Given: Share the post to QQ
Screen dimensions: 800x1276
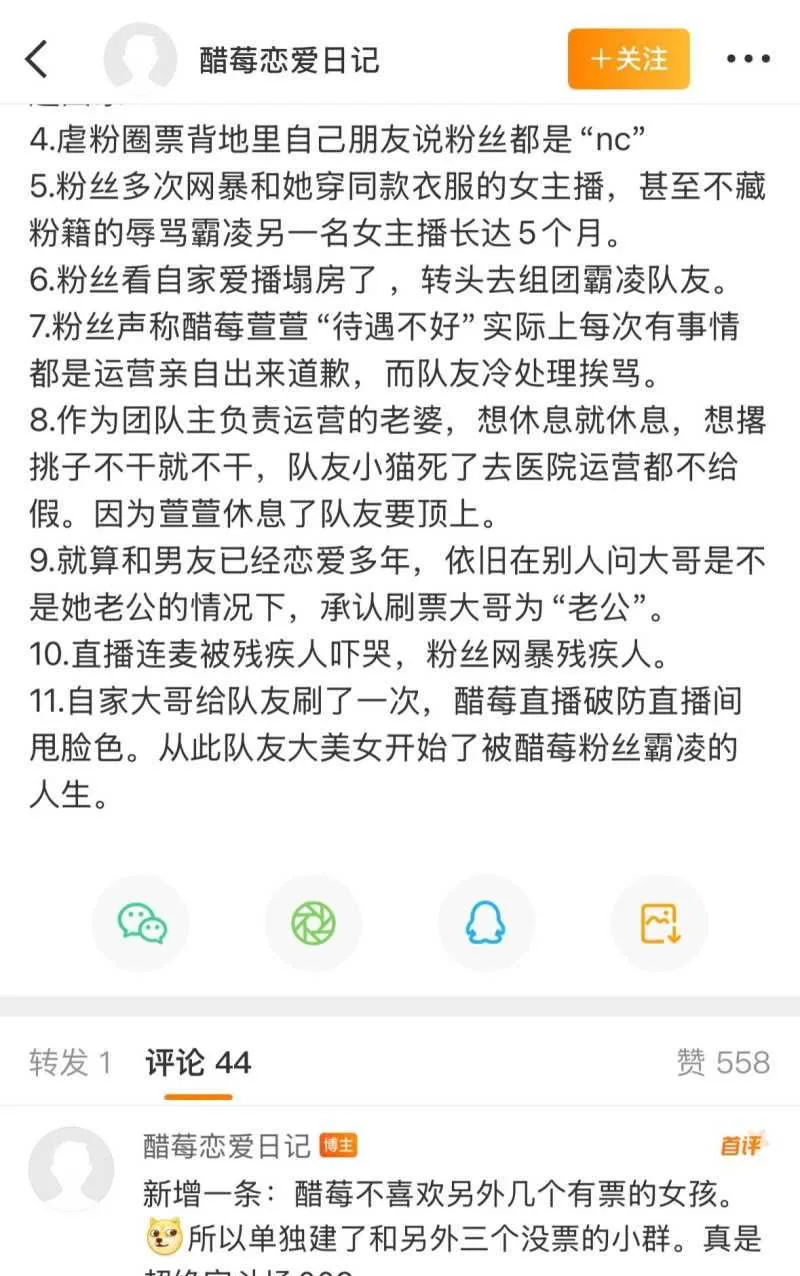Looking at the screenshot, I should click(486, 922).
